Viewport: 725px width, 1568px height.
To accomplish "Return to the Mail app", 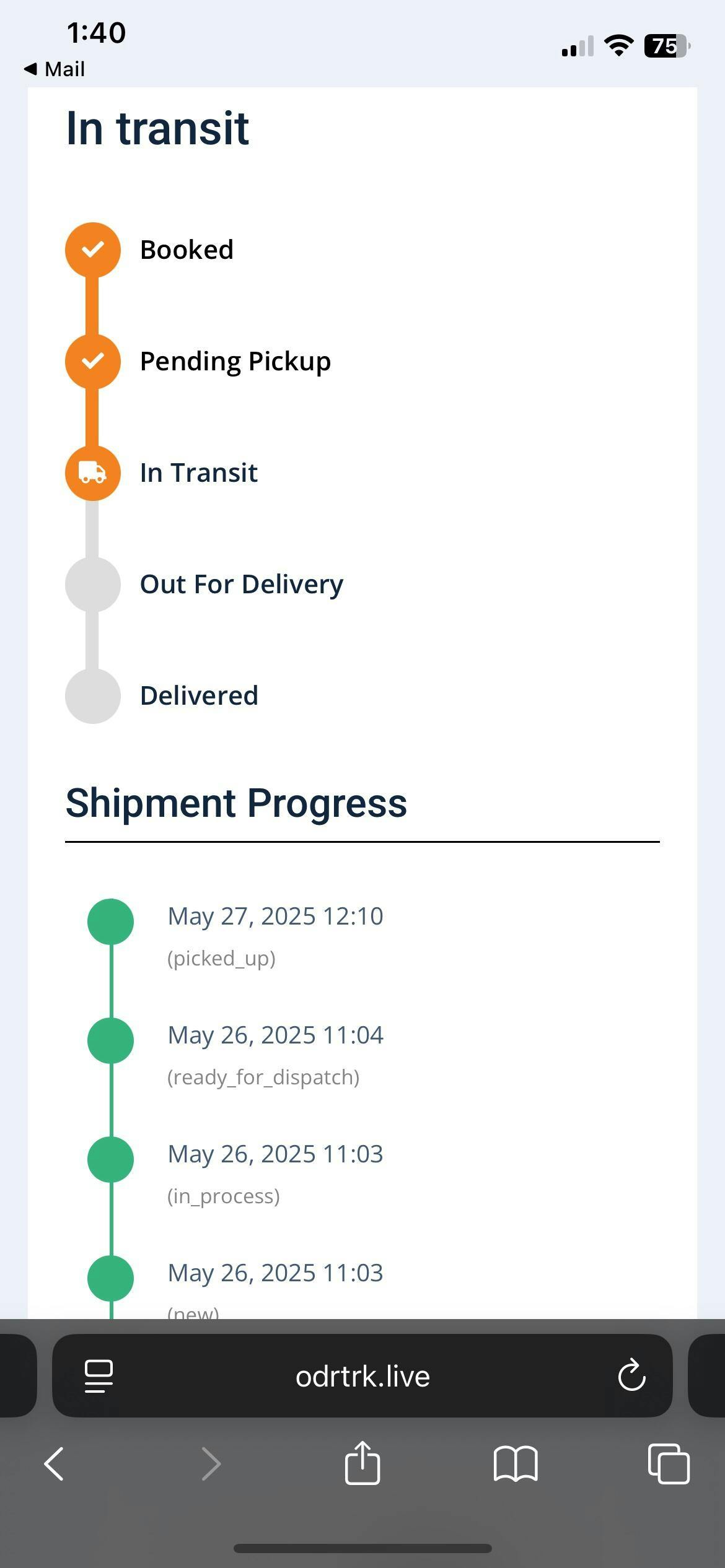I will (54, 69).
